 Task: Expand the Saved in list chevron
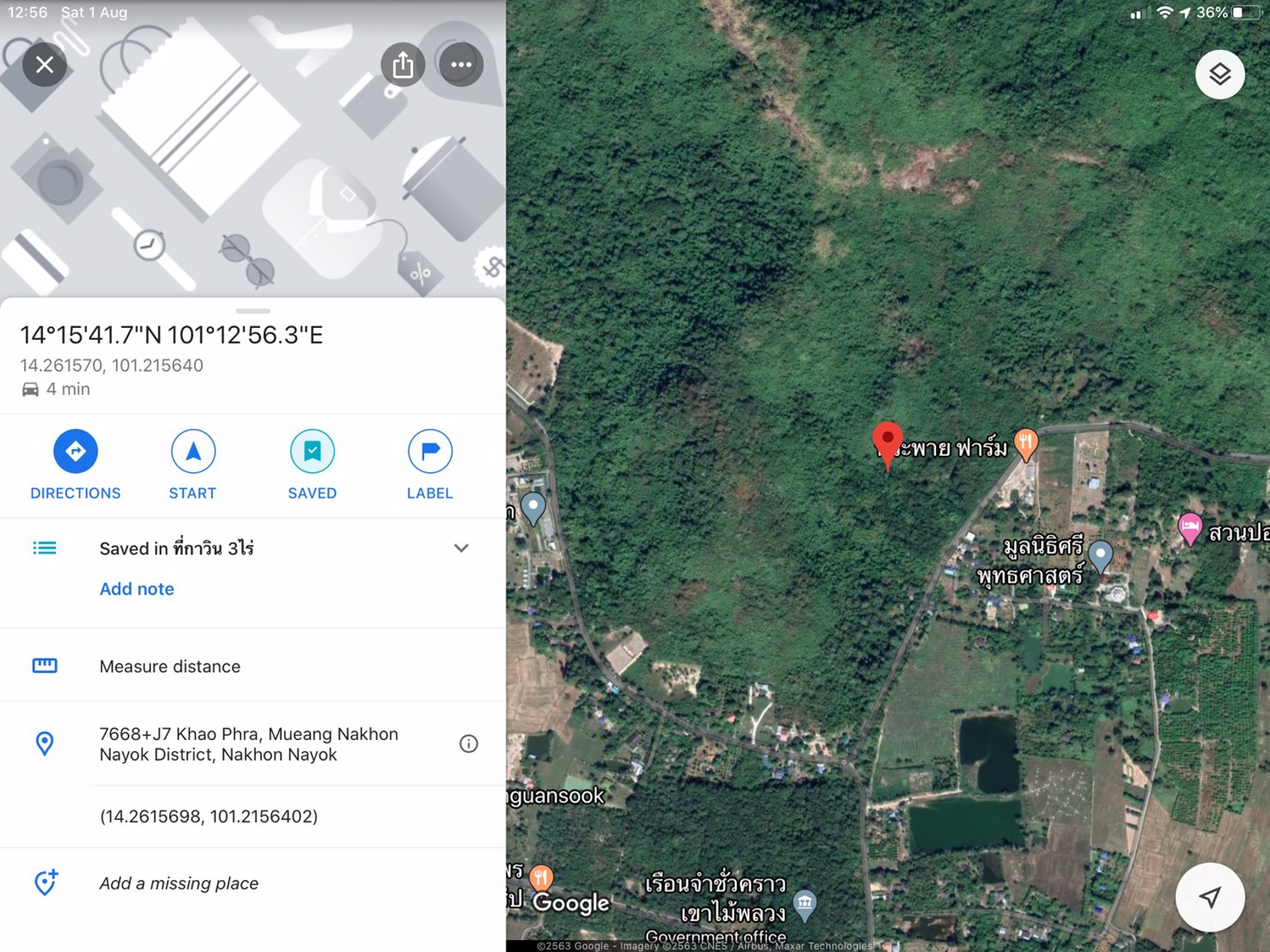(x=461, y=548)
